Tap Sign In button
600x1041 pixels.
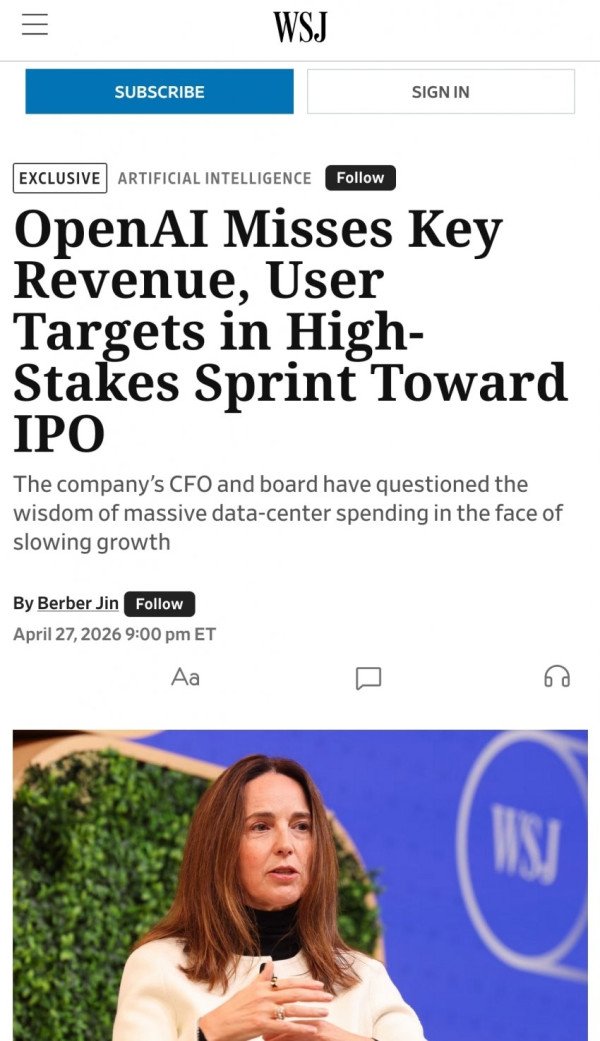click(440, 91)
